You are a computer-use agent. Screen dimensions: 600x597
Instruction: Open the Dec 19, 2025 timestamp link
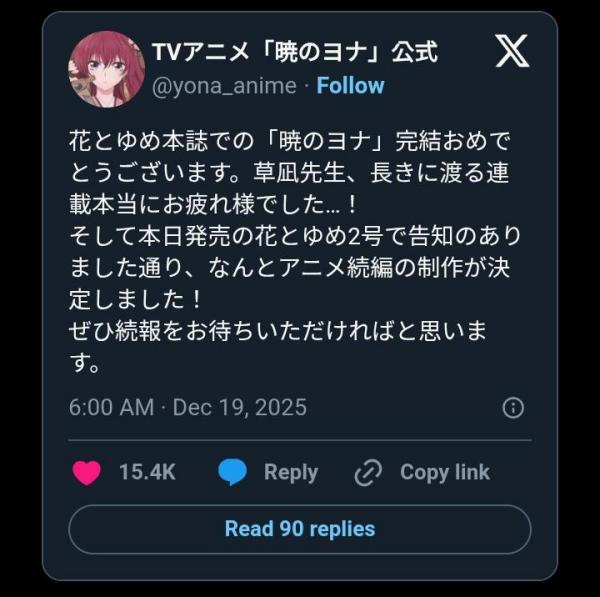coord(188,408)
